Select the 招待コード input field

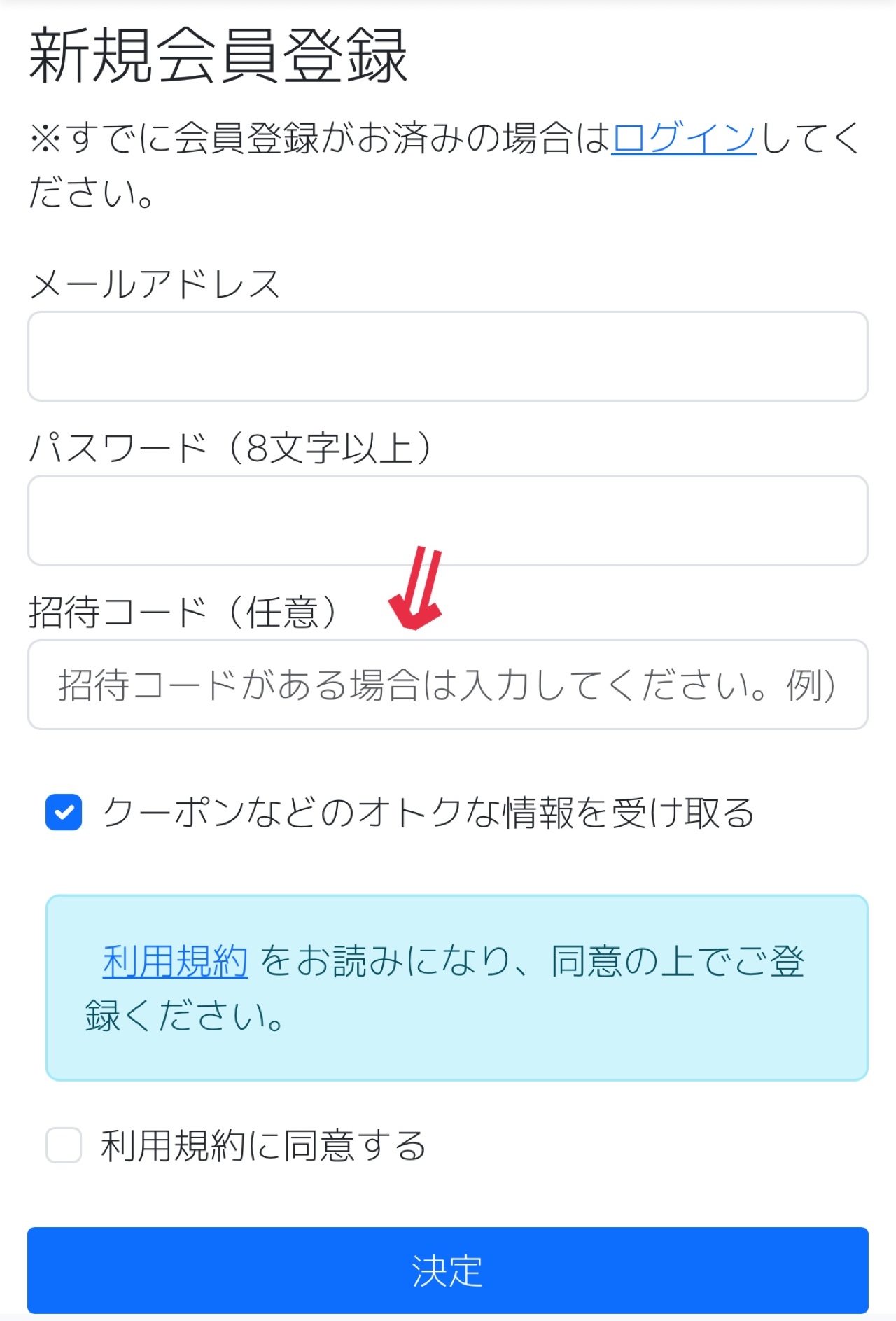pos(448,684)
